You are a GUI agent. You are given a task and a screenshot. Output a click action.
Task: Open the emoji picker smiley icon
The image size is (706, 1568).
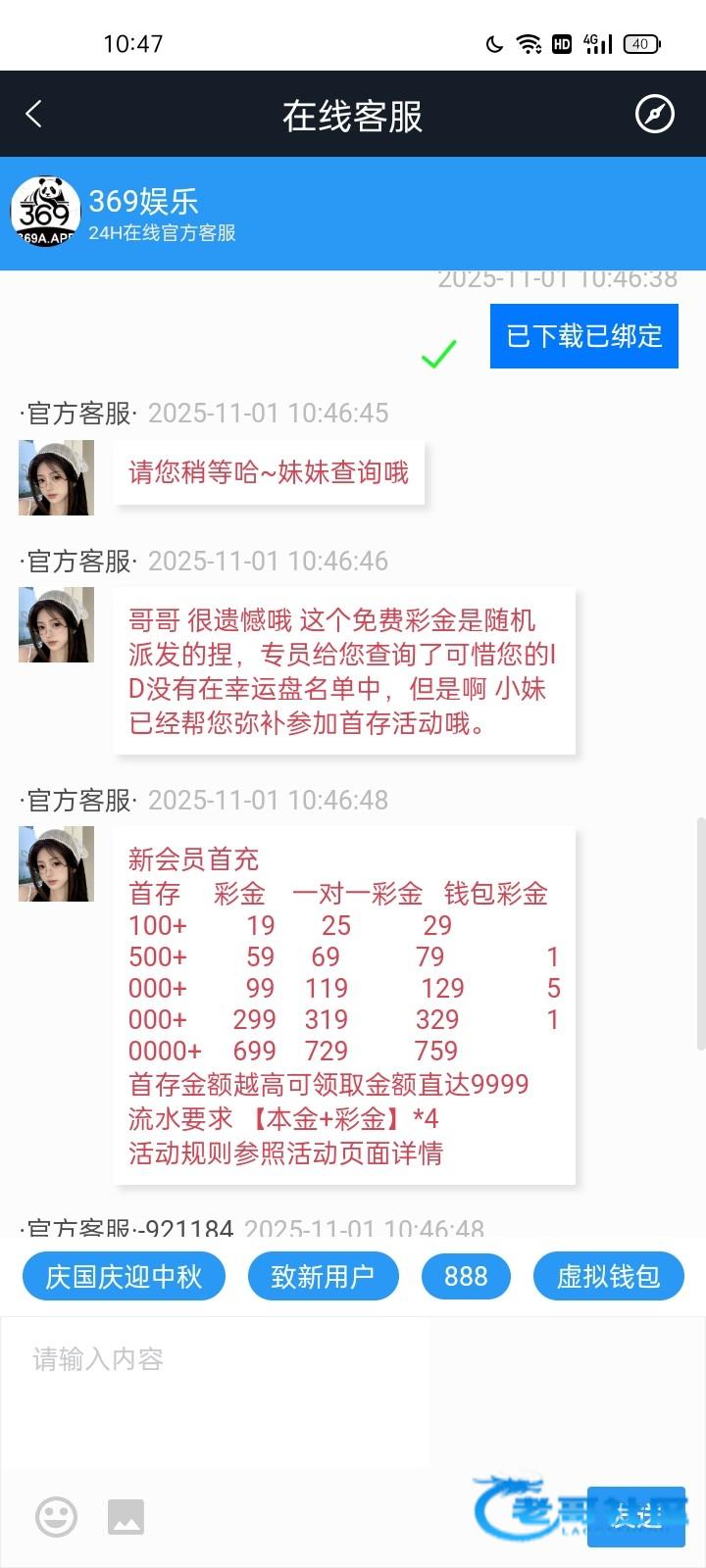(x=56, y=1516)
